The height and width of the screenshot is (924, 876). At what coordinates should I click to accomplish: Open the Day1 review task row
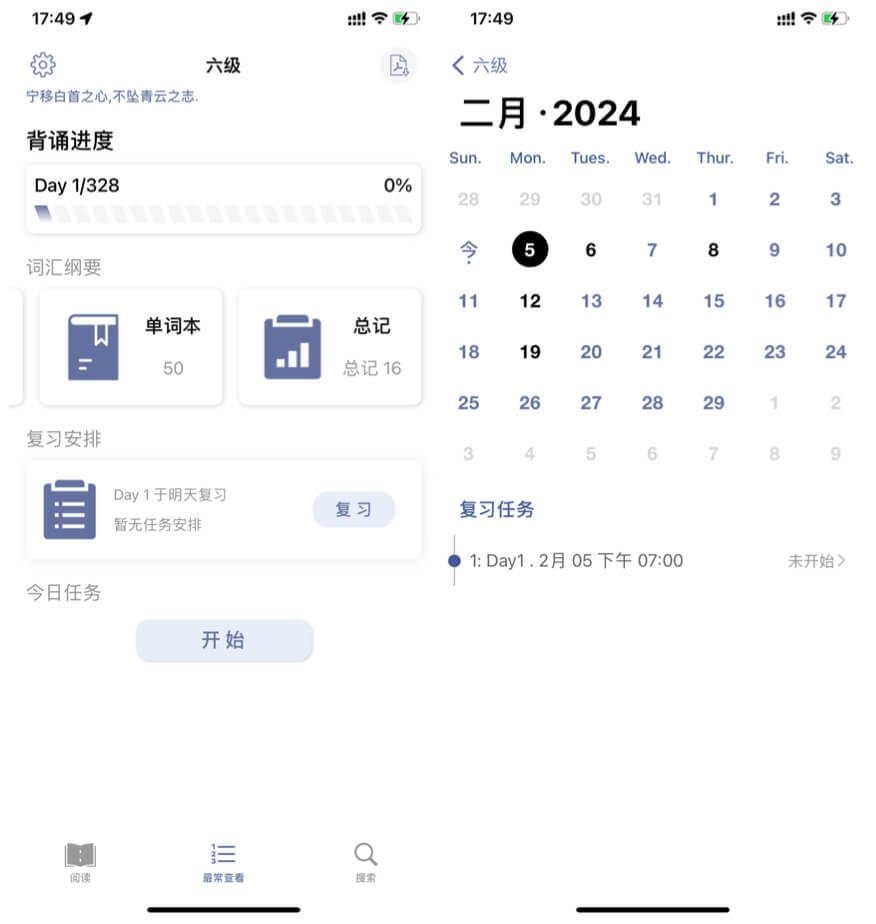click(x=650, y=561)
